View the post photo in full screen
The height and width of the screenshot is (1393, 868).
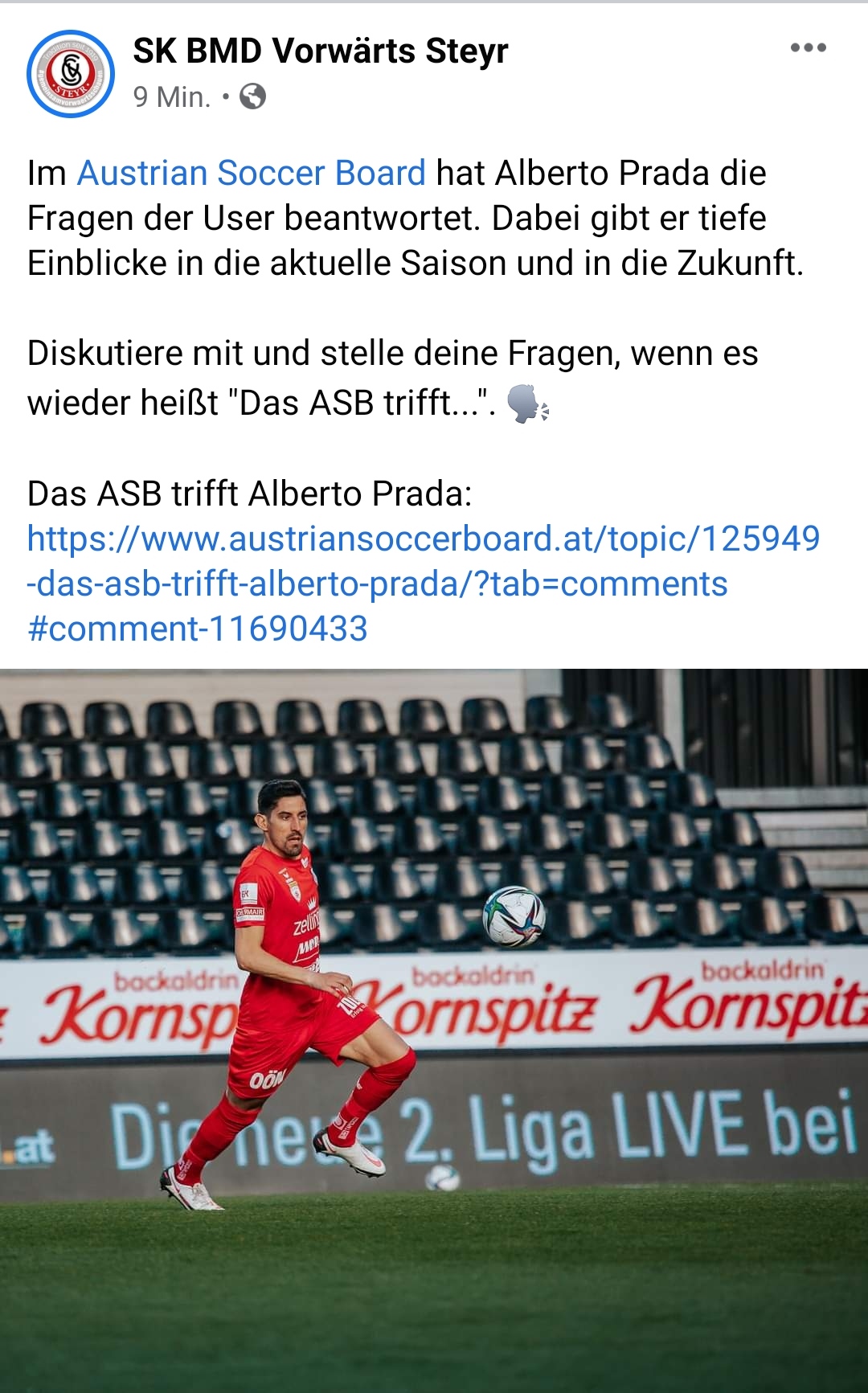coord(434,1030)
